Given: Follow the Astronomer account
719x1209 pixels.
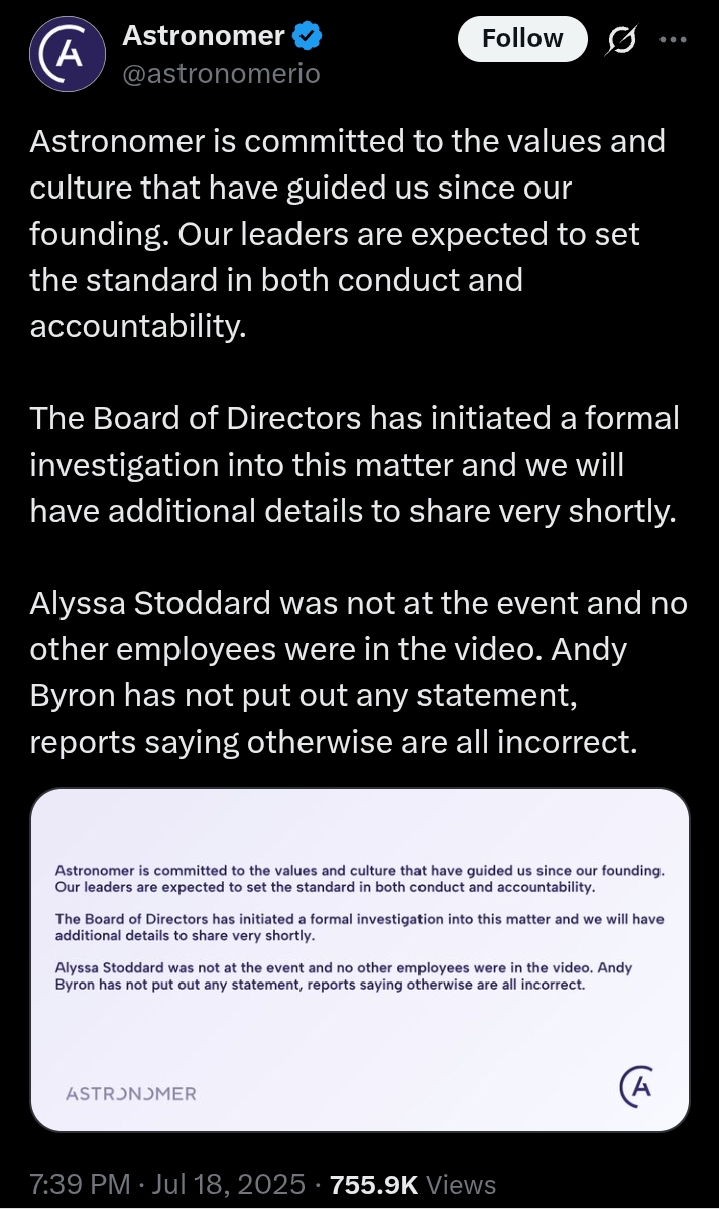Looking at the screenshot, I should (522, 39).
